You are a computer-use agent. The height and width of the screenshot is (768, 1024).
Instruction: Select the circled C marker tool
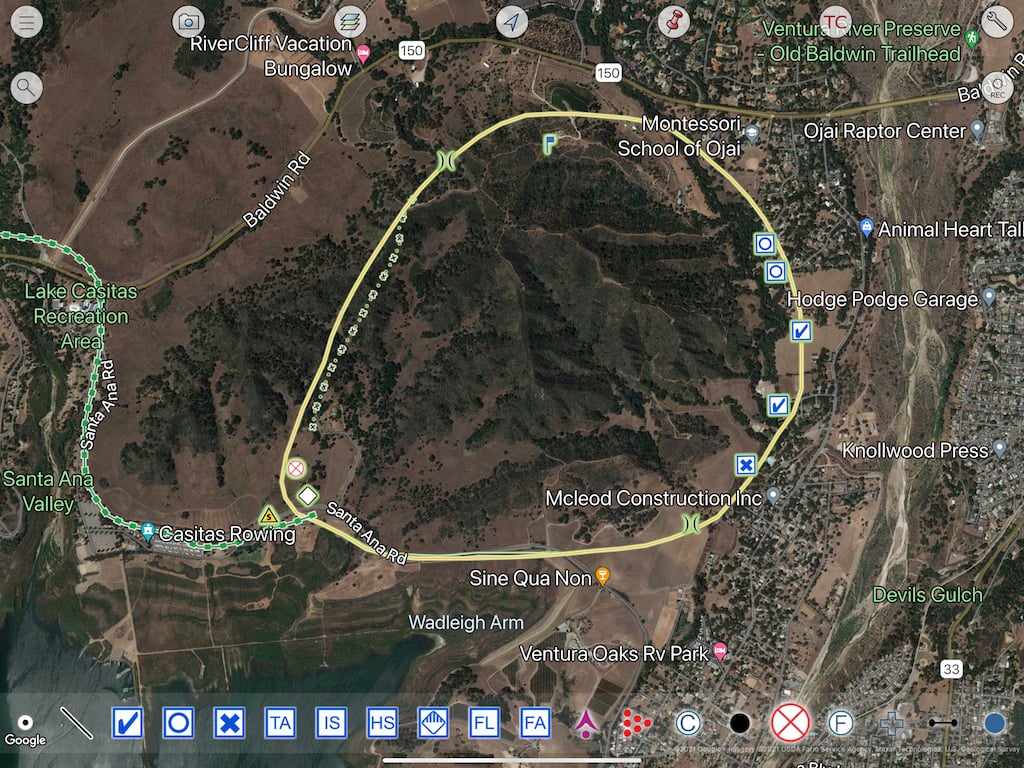tap(687, 722)
